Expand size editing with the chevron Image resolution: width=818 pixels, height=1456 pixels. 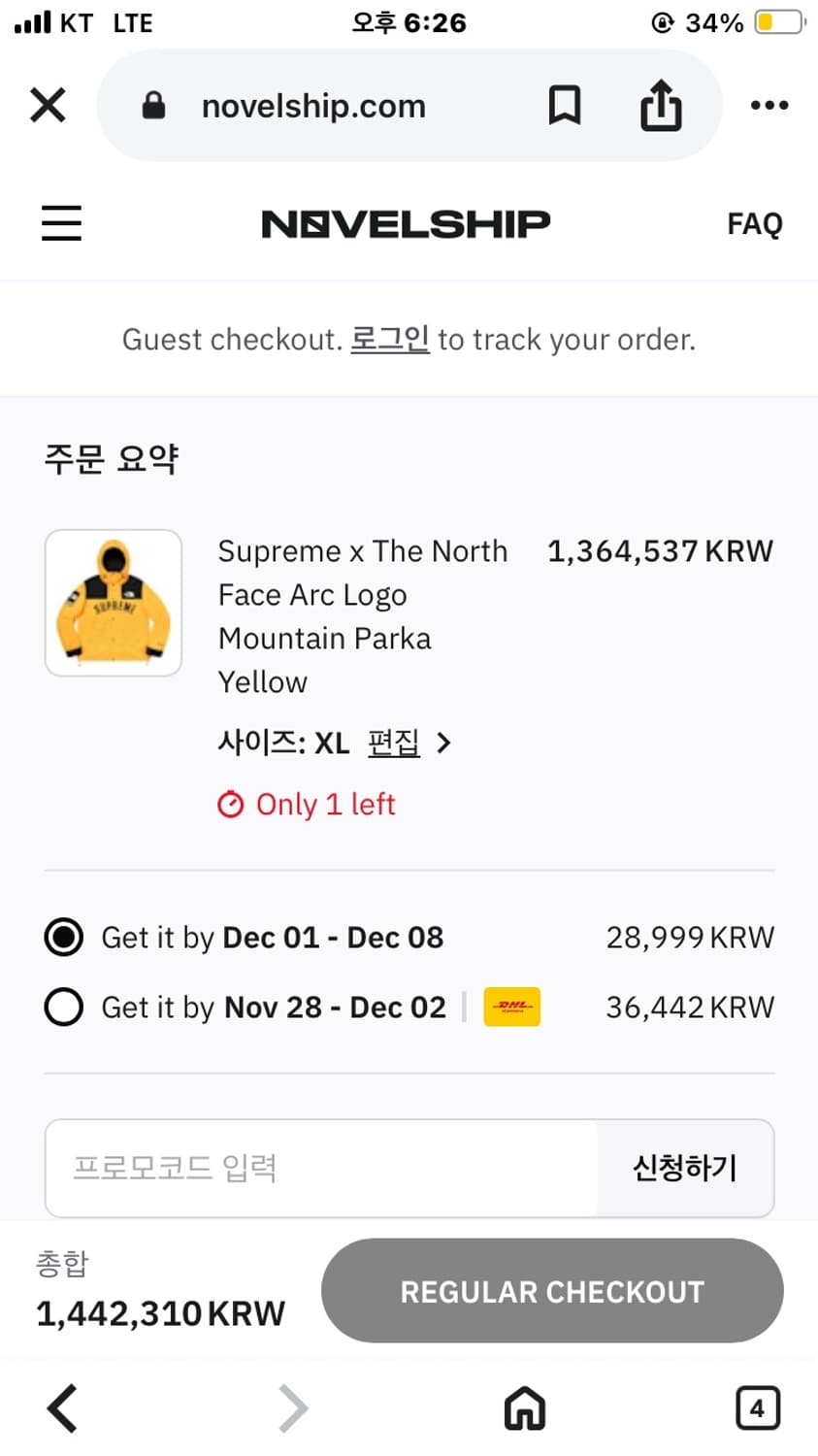click(444, 743)
